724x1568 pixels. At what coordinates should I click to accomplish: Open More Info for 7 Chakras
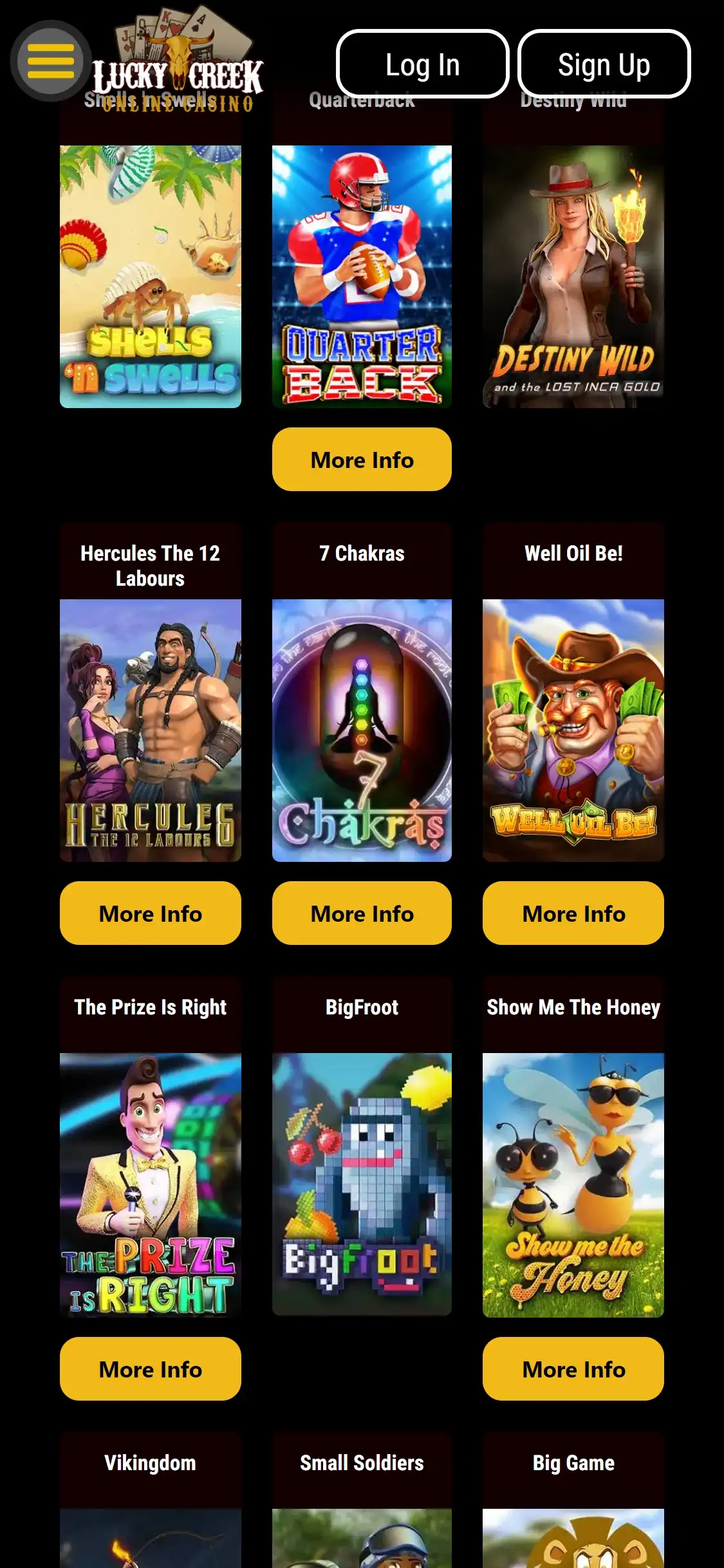(362, 913)
